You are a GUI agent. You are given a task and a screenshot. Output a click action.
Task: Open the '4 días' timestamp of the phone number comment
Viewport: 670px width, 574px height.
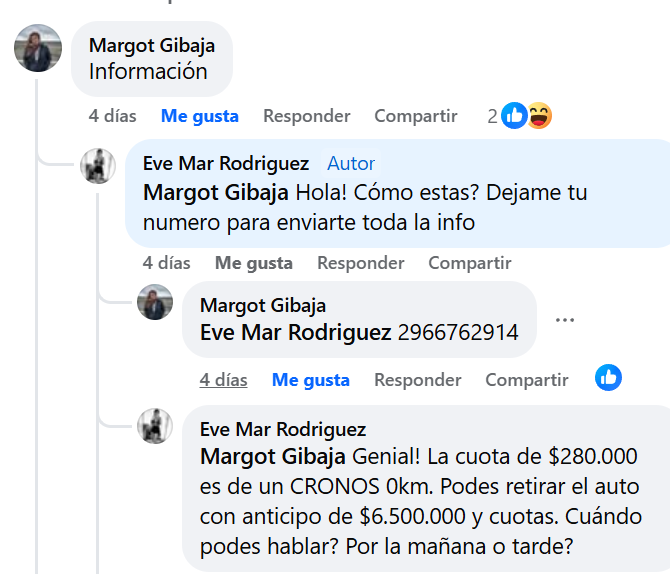(x=223, y=380)
